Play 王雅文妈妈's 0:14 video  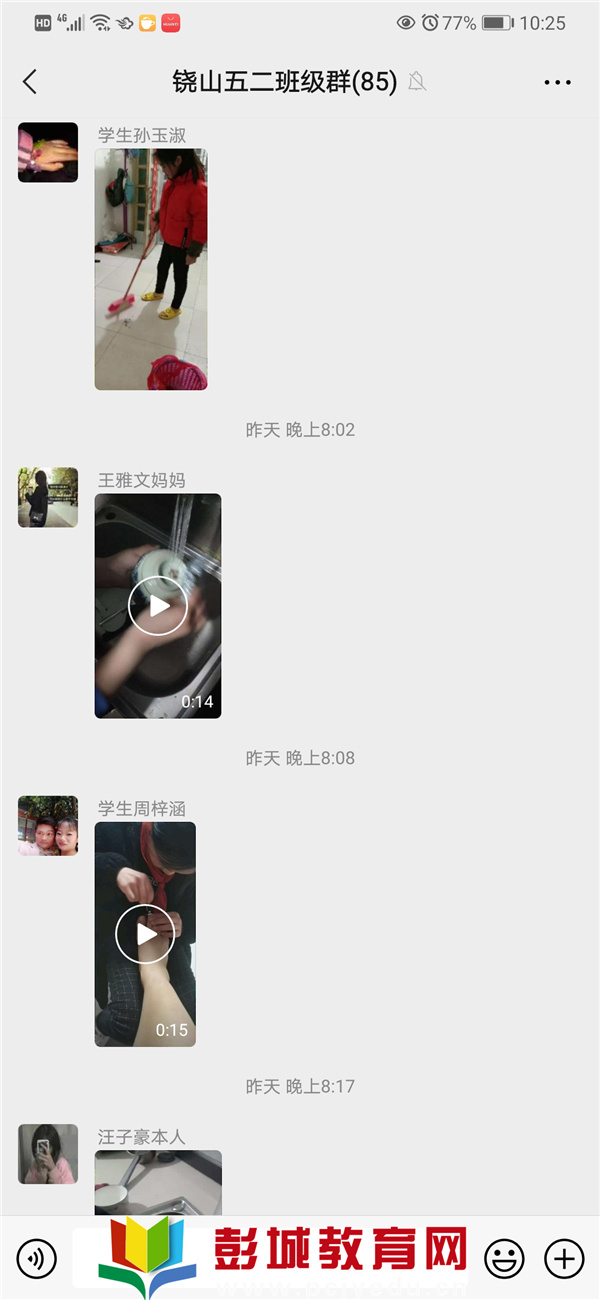[x=158, y=606]
